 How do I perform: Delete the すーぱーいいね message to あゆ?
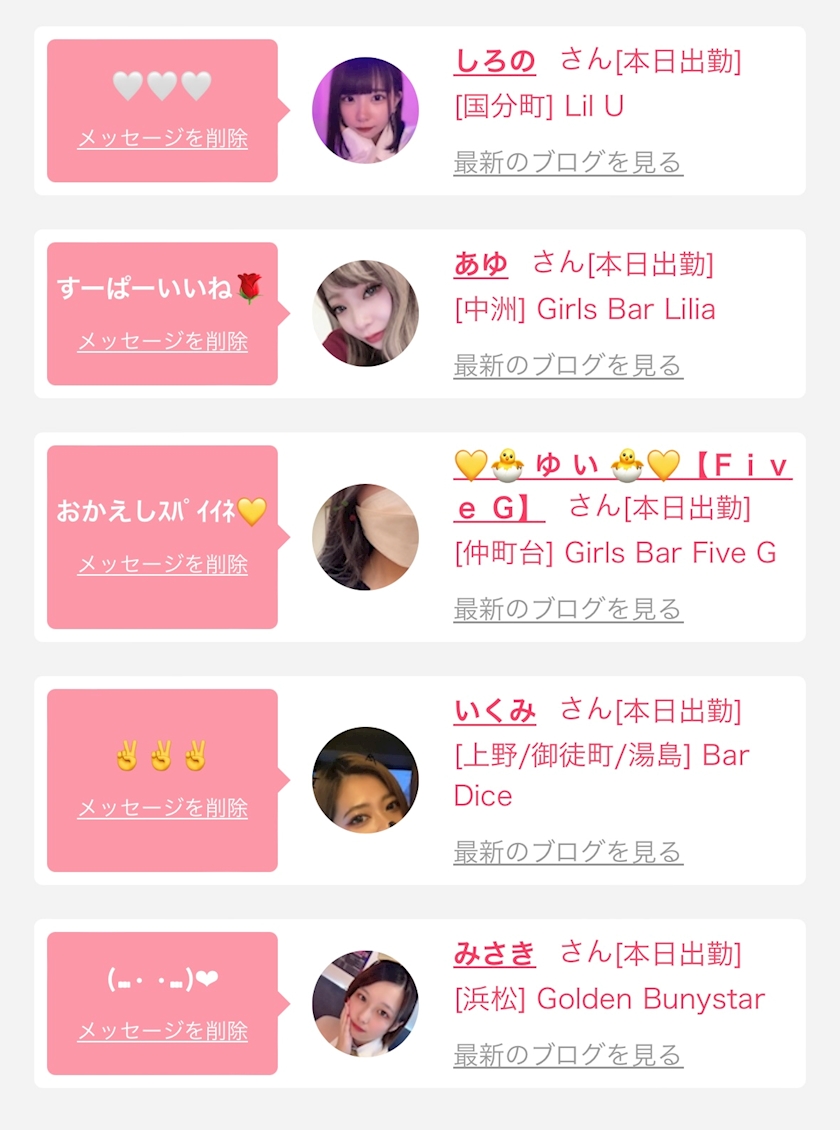pyautogui.click(x=163, y=342)
